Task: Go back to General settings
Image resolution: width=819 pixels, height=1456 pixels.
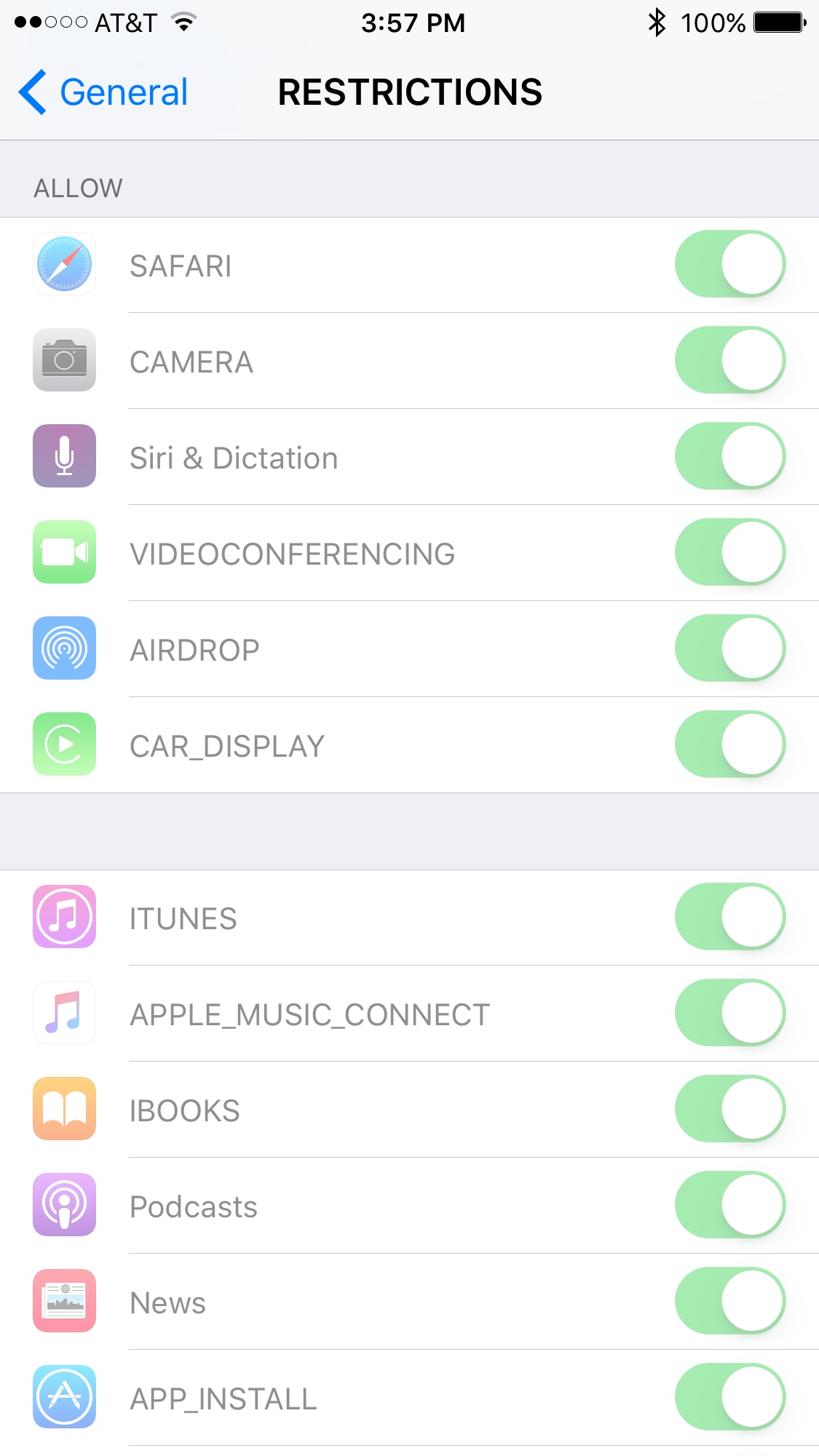Action: [103, 92]
